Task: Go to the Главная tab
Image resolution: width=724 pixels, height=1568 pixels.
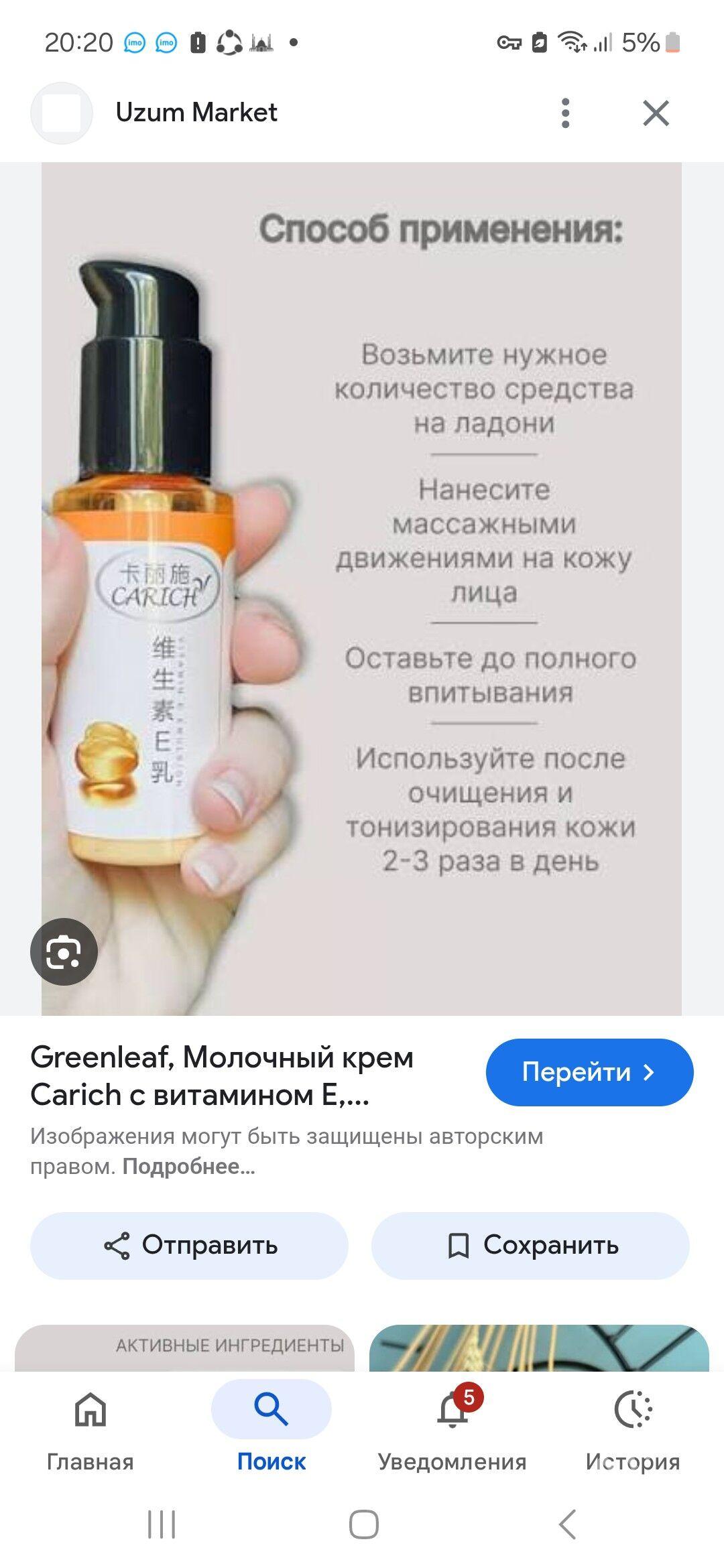Action: pyautogui.click(x=90, y=1429)
